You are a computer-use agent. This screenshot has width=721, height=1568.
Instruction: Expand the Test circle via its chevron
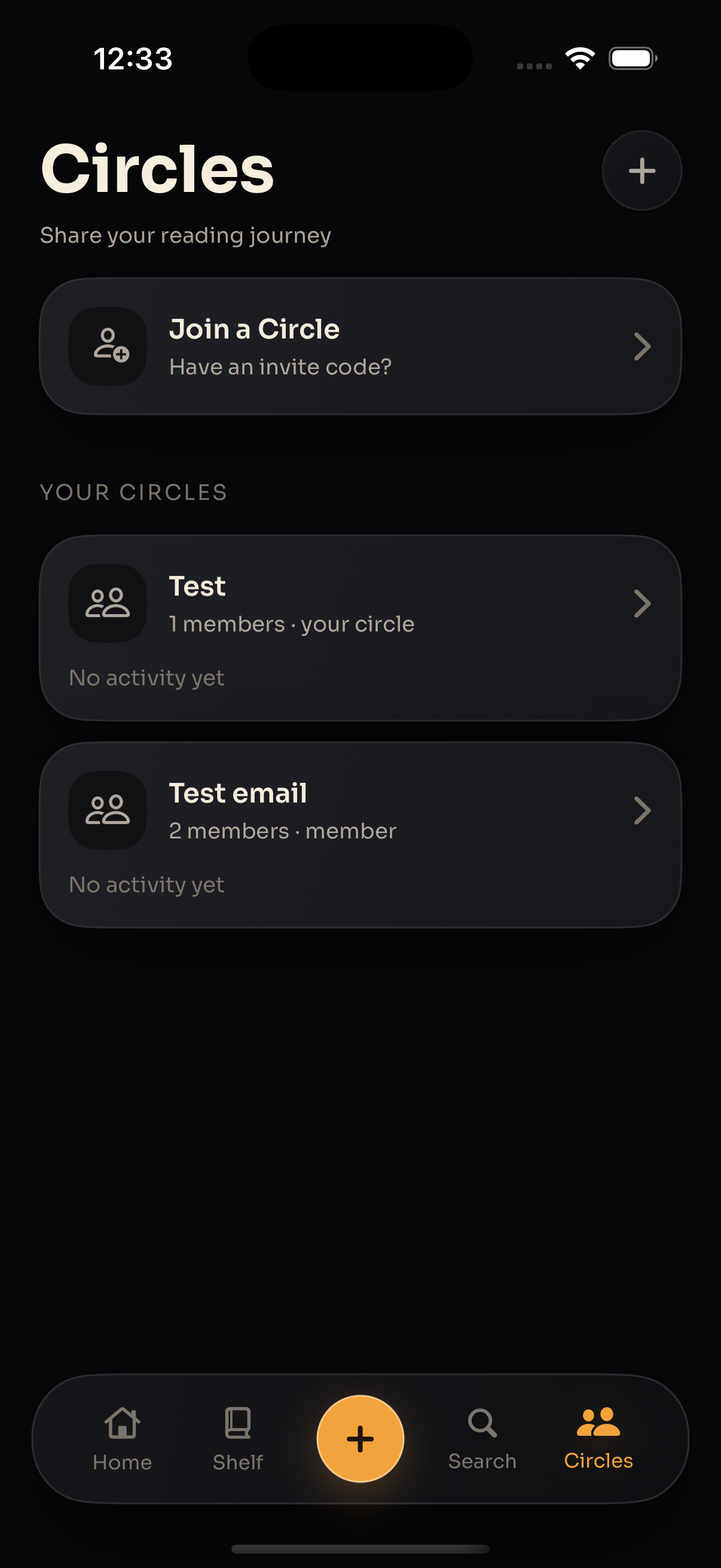643,603
